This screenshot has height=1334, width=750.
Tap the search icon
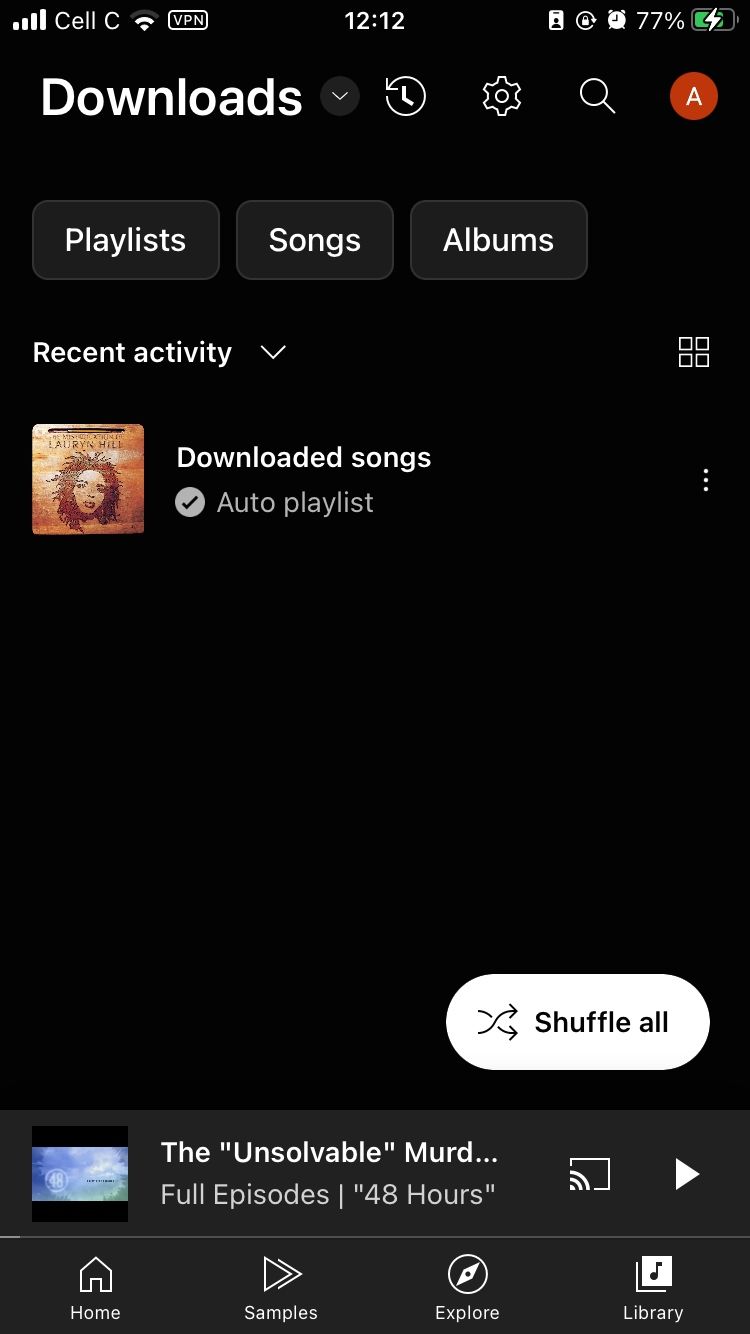coord(597,96)
